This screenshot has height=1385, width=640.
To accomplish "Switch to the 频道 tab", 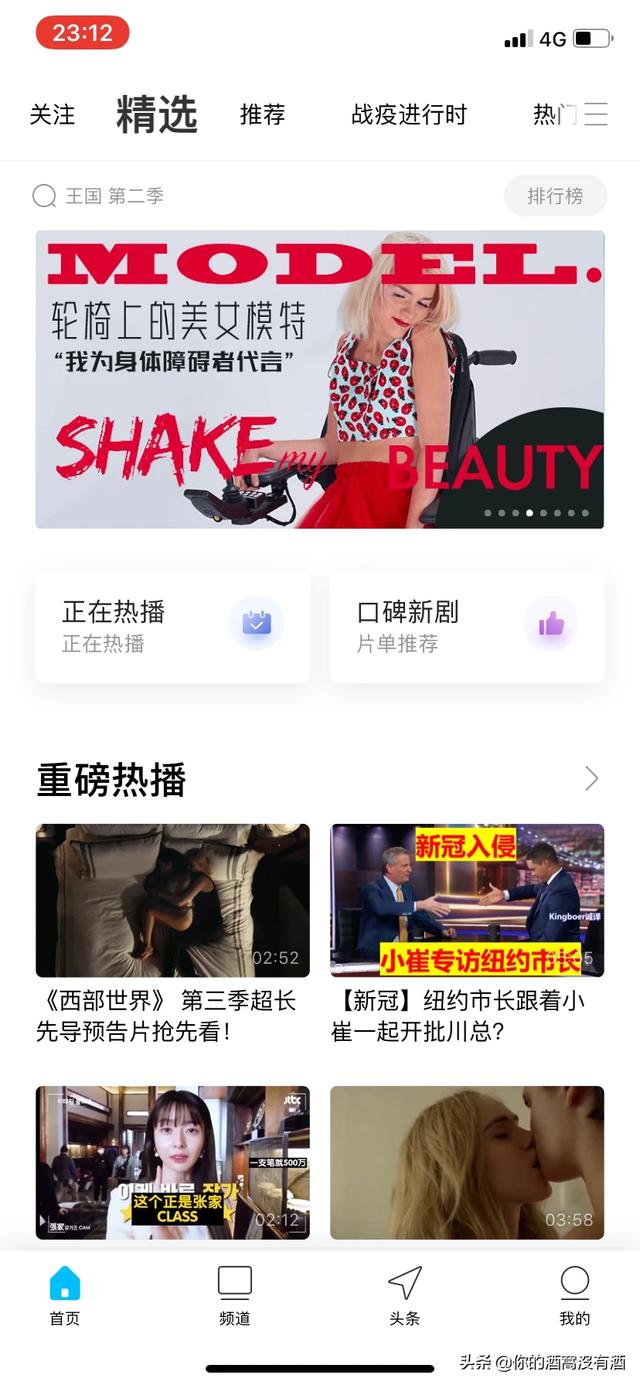I will click(235, 1294).
